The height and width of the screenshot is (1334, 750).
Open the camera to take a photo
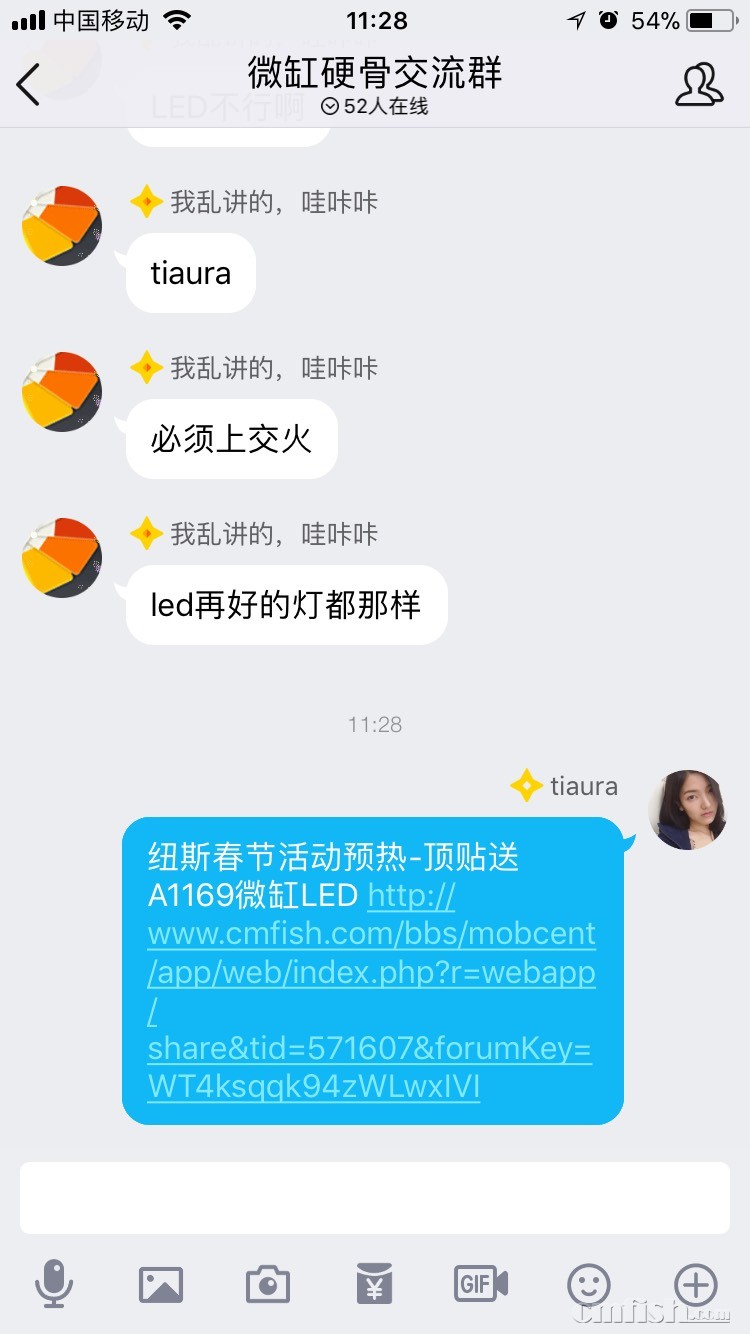267,1283
